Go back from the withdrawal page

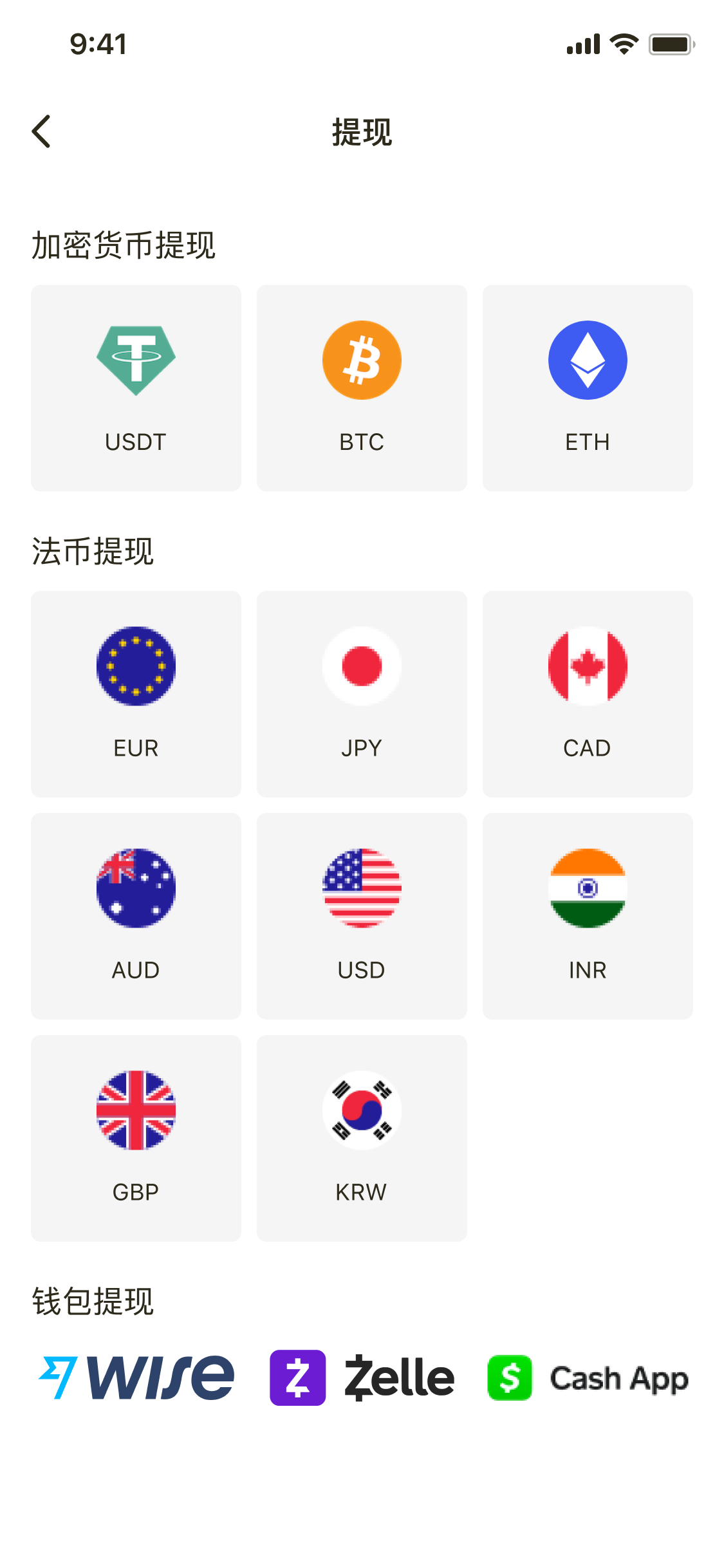pos(42,132)
